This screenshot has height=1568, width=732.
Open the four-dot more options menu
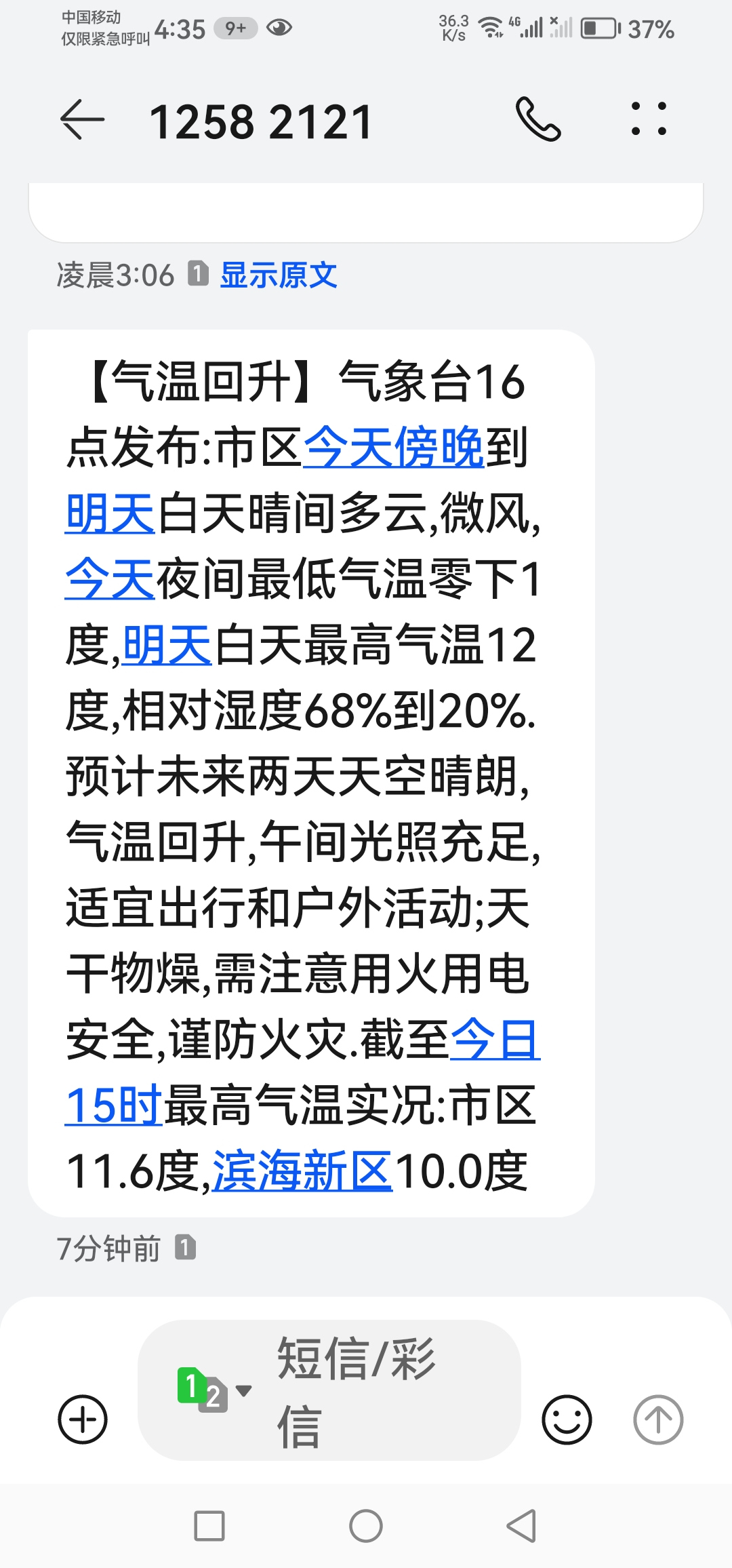pos(649,119)
